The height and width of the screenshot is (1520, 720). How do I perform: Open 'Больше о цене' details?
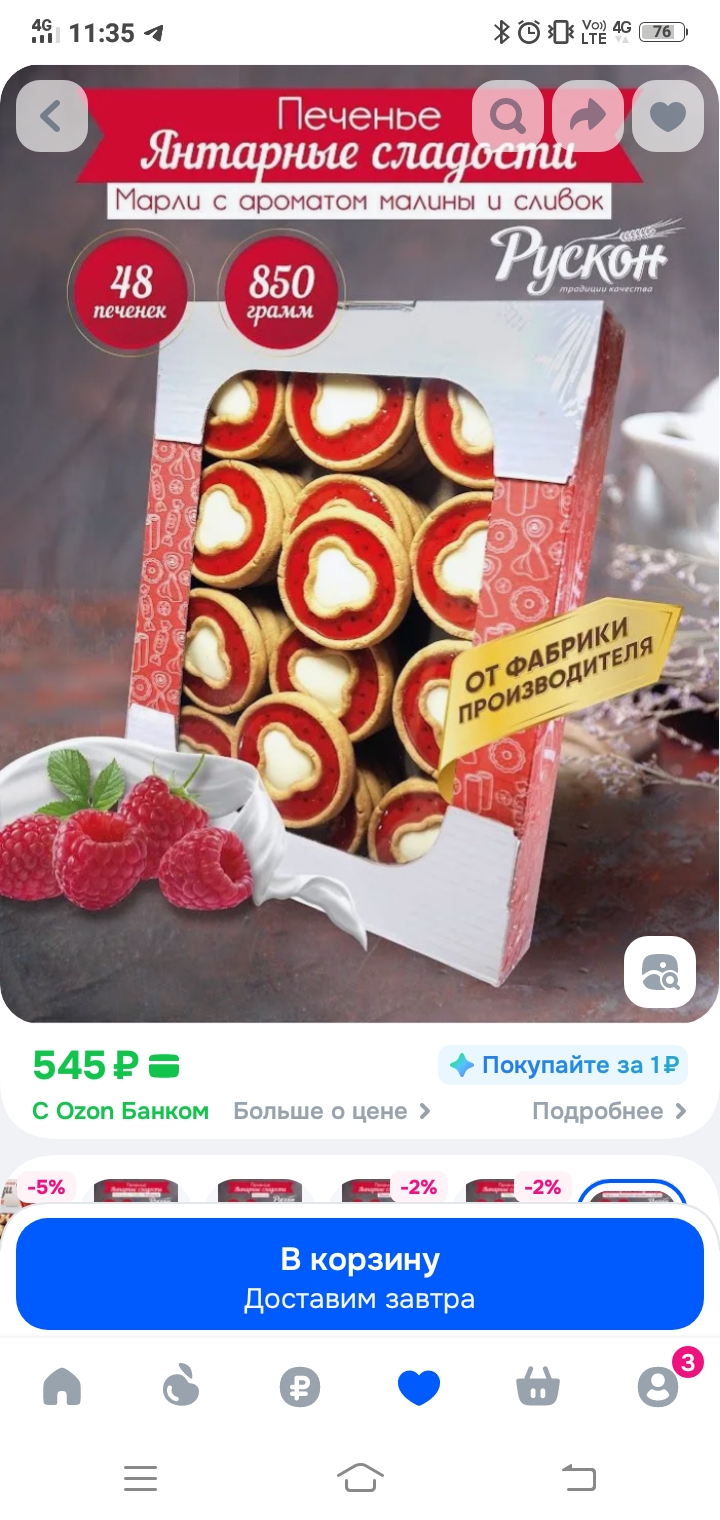pos(331,1111)
